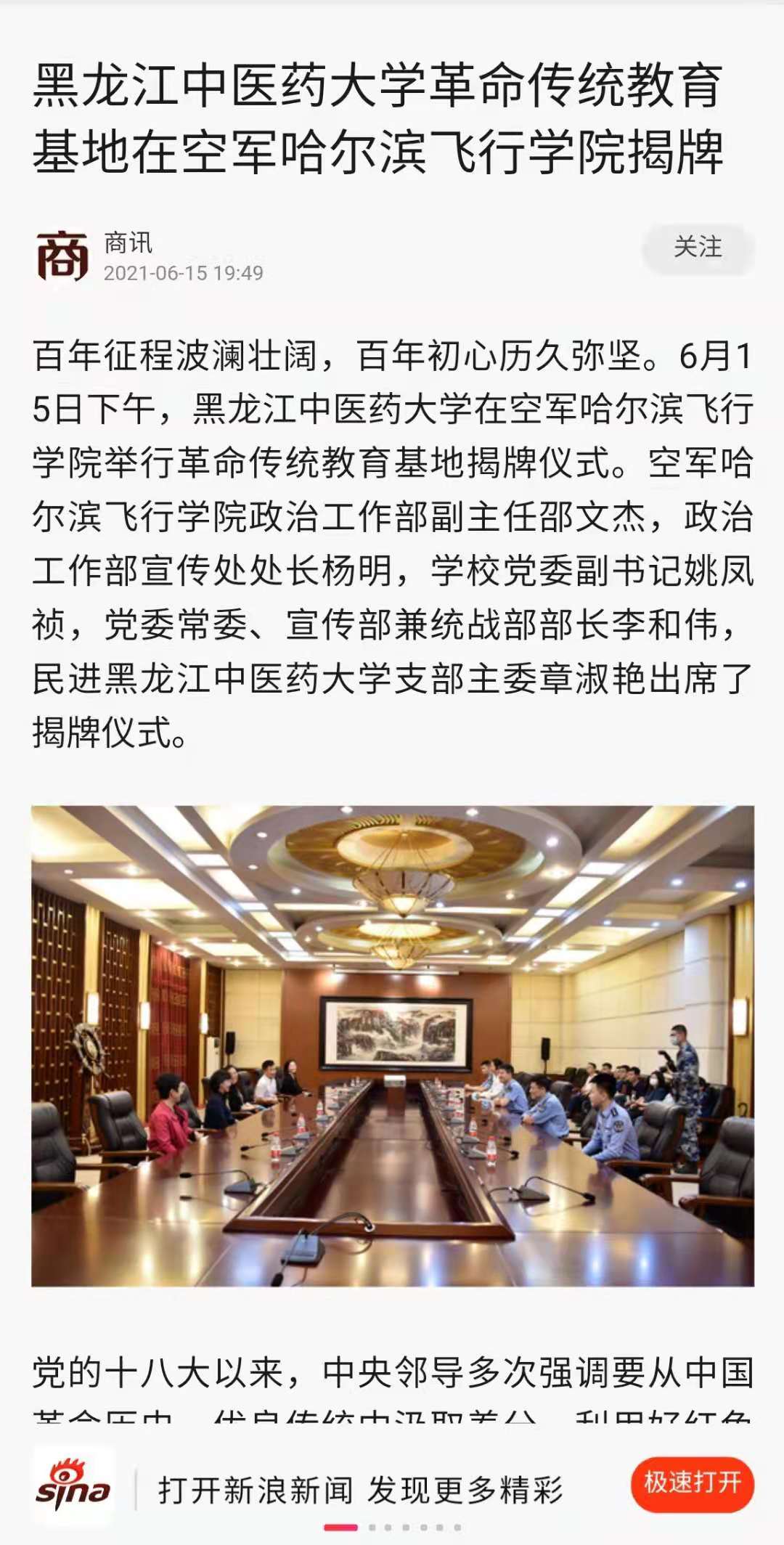784x1545 pixels.
Task: Open the 商讯 author profile avatar
Action: coord(62,256)
